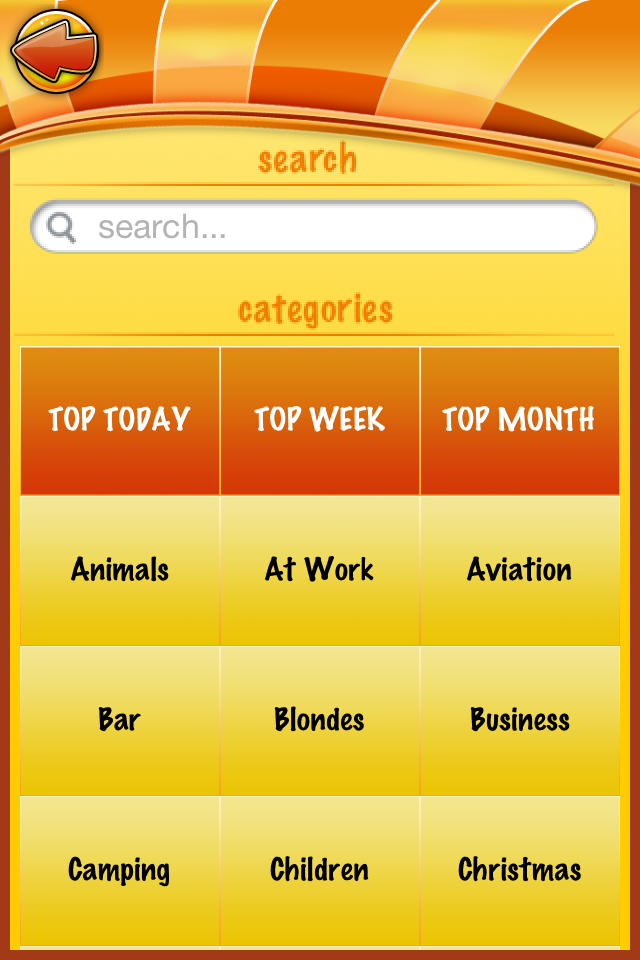Image resolution: width=640 pixels, height=960 pixels.
Task: View the TOP MONTH category
Action: coord(519,420)
